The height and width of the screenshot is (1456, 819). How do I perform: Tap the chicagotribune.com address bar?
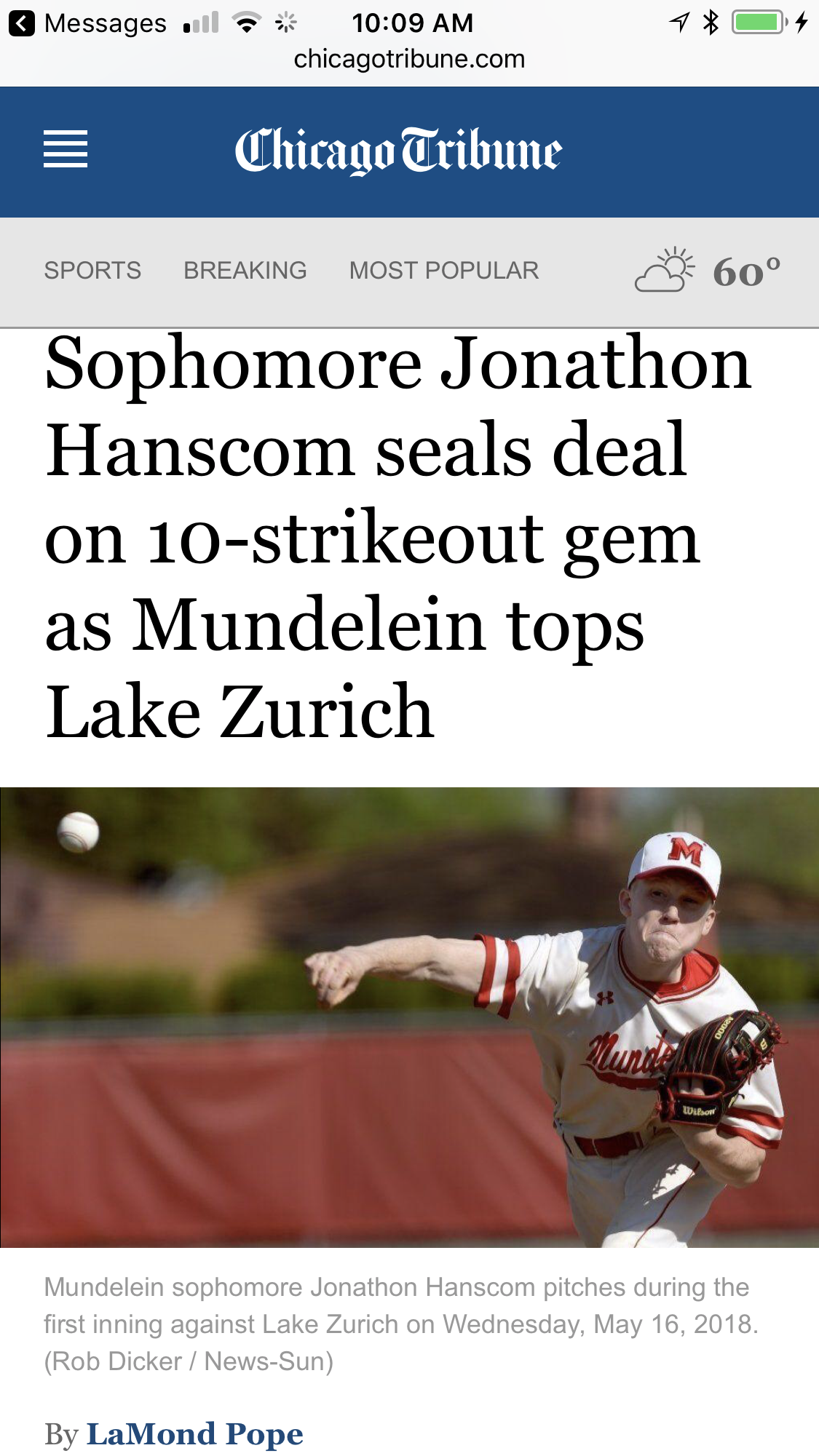point(409,59)
